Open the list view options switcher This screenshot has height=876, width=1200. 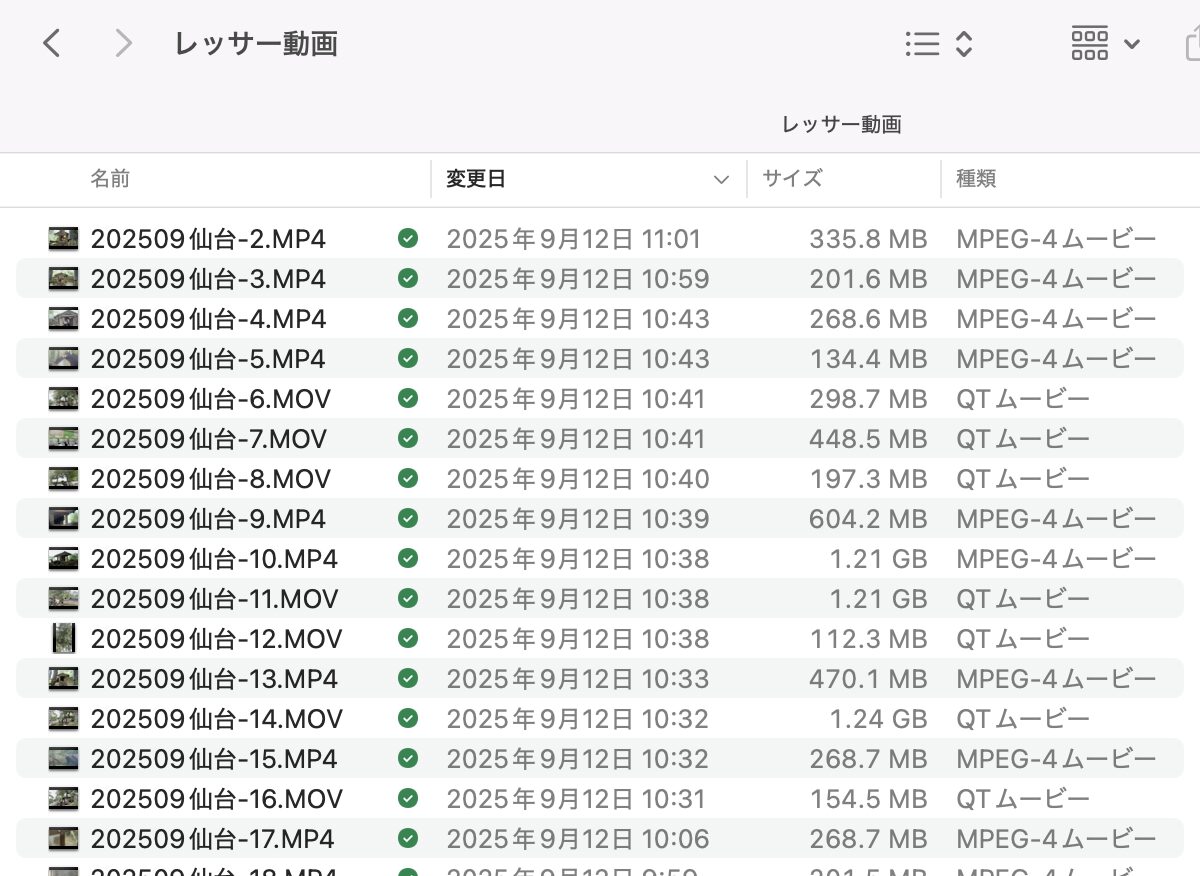pyautogui.click(x=938, y=43)
